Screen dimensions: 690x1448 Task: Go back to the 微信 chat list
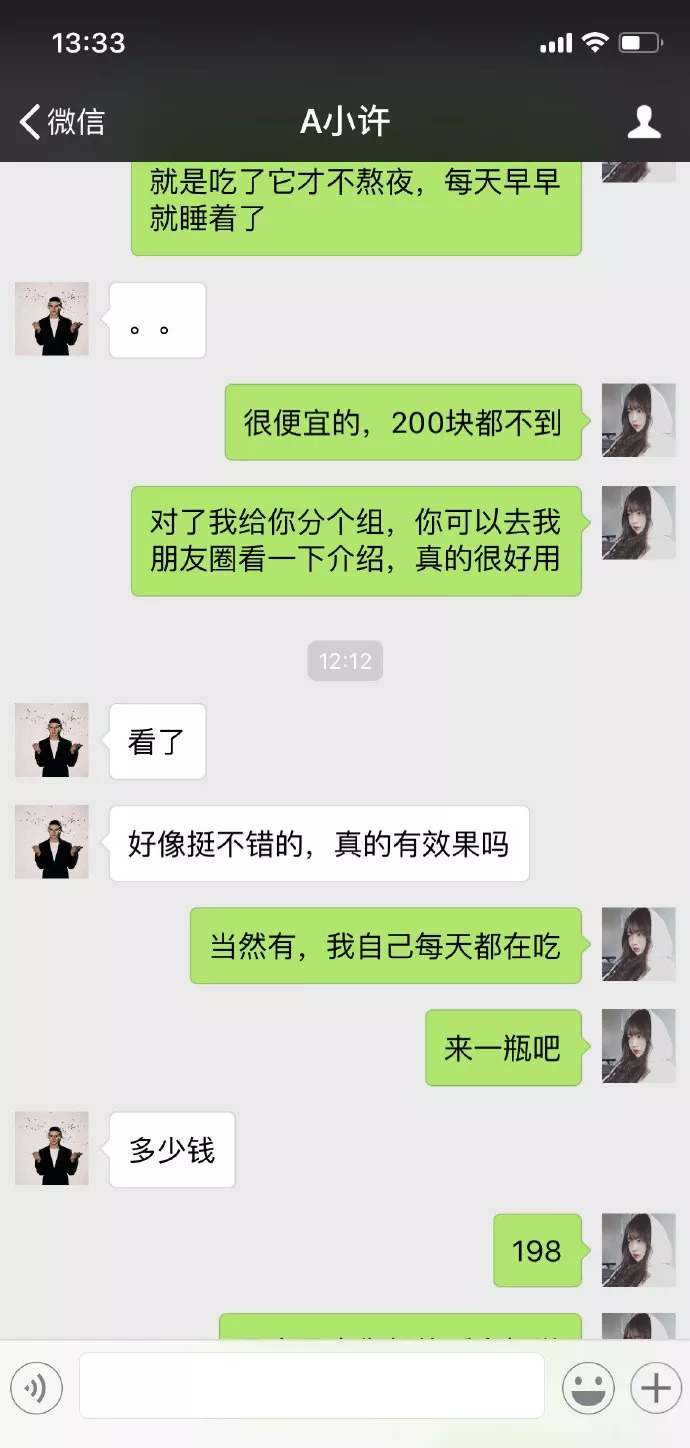pos(62,122)
